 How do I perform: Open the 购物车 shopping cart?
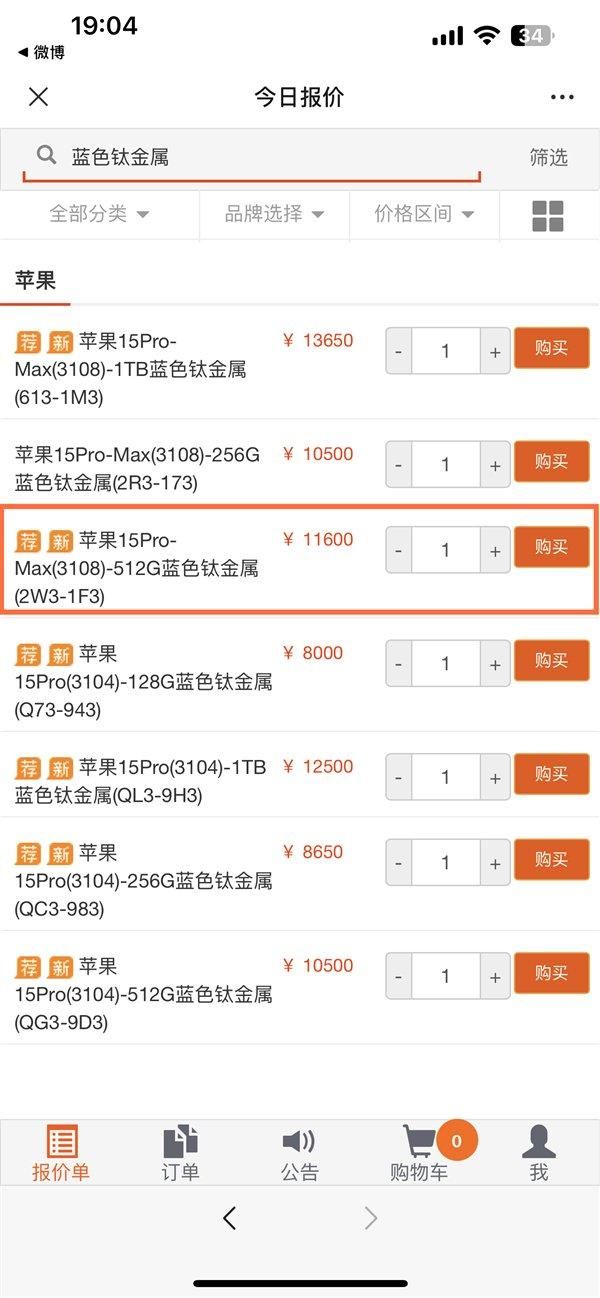420,1154
